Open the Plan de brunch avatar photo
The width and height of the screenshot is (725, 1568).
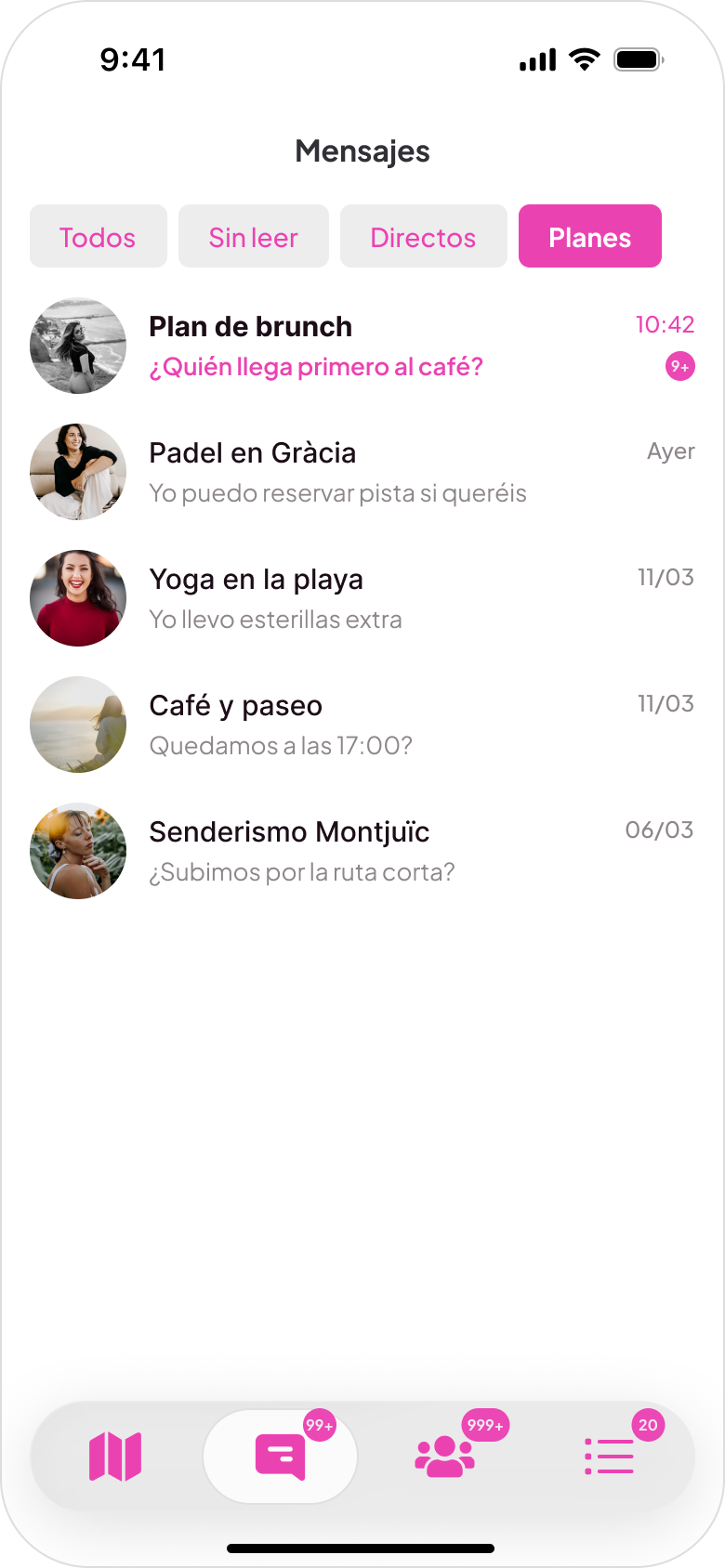click(78, 346)
